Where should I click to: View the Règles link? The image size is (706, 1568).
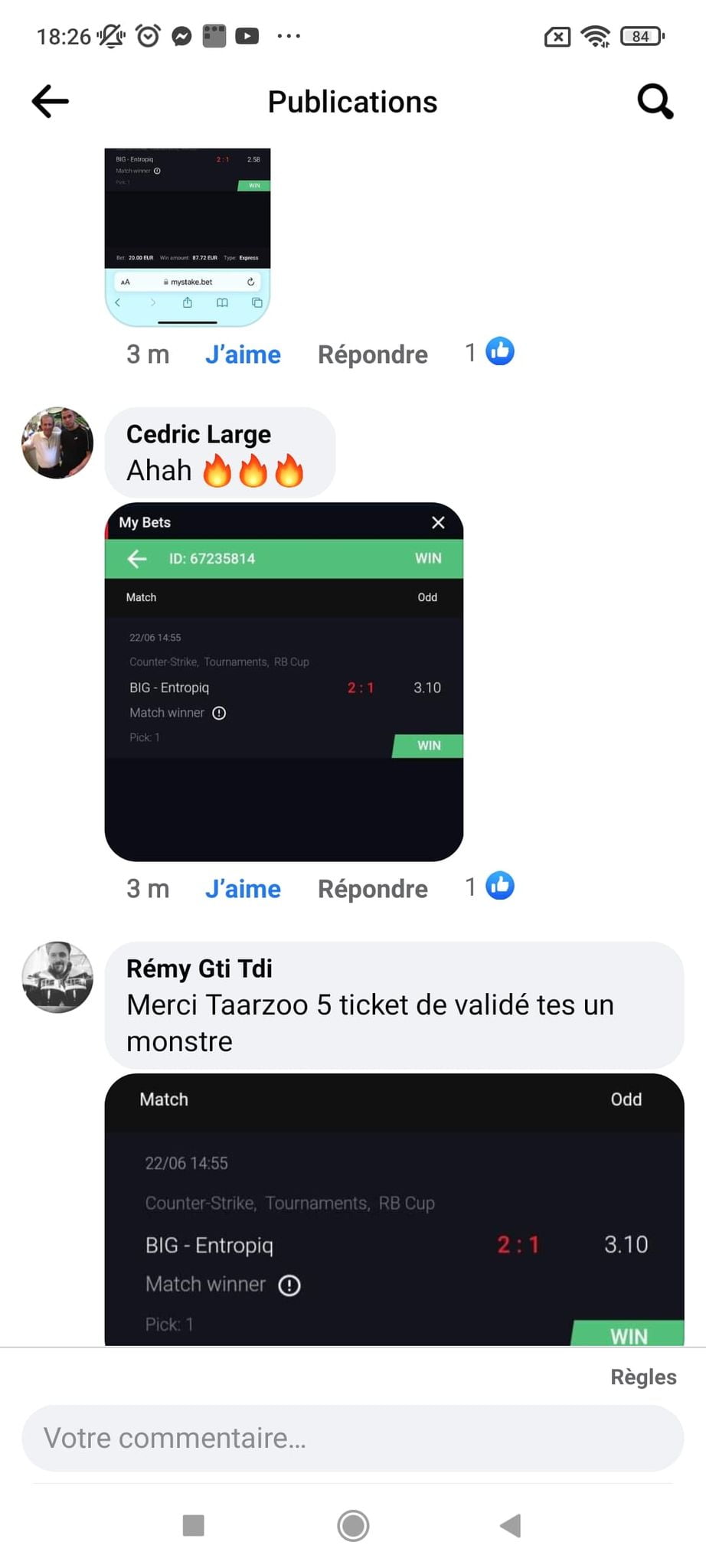(642, 1377)
